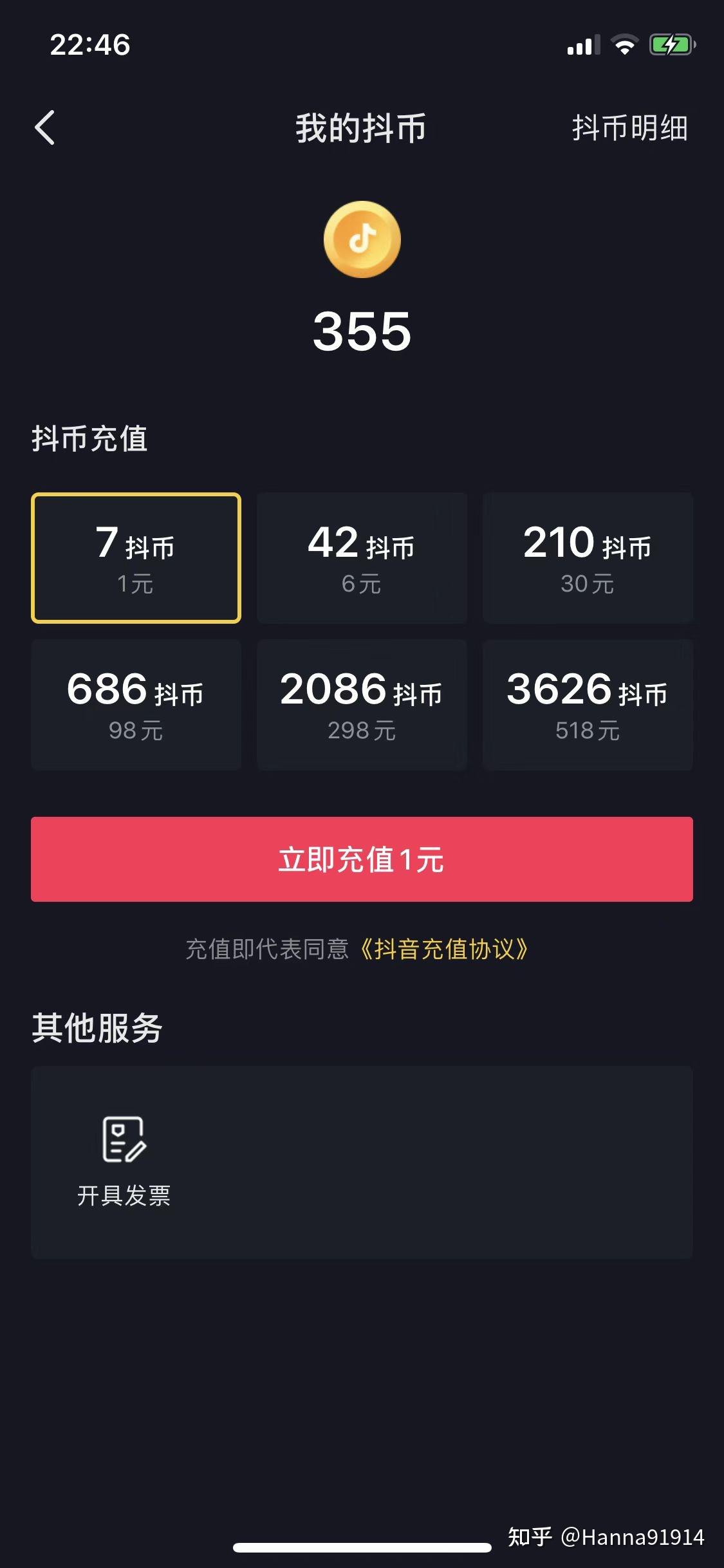Select the 7 抖币 recharge option

(x=136, y=557)
